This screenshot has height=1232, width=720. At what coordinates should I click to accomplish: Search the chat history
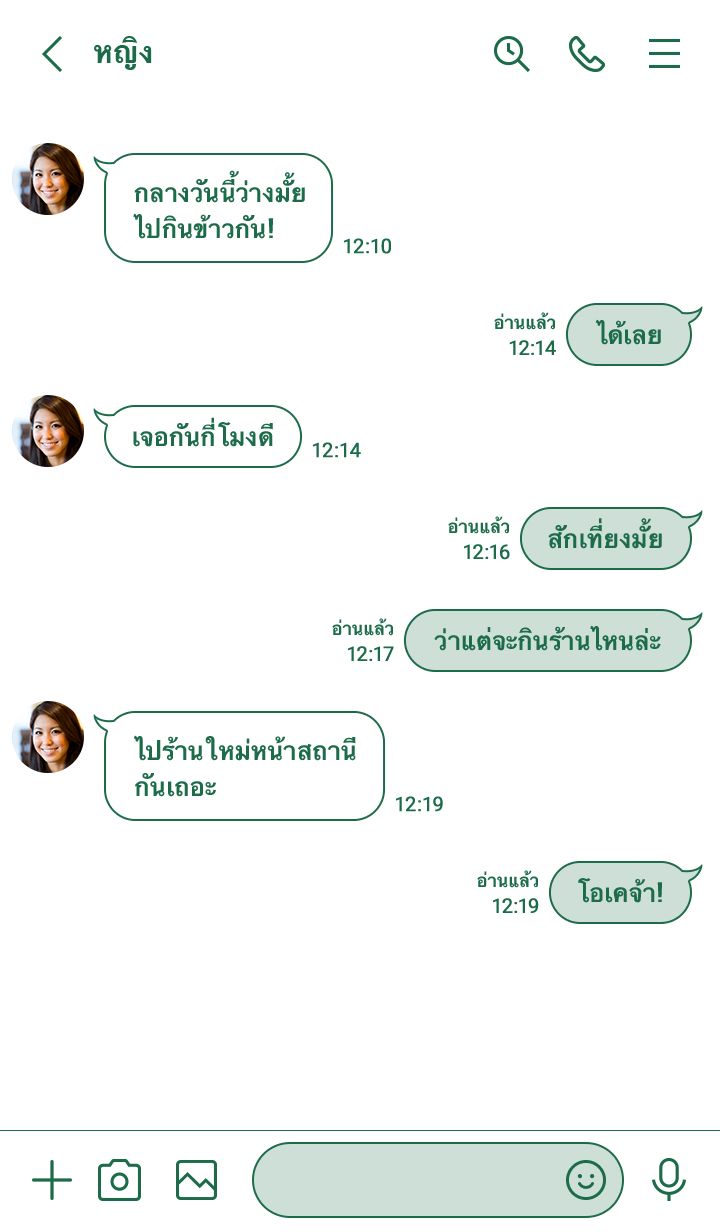click(x=511, y=54)
